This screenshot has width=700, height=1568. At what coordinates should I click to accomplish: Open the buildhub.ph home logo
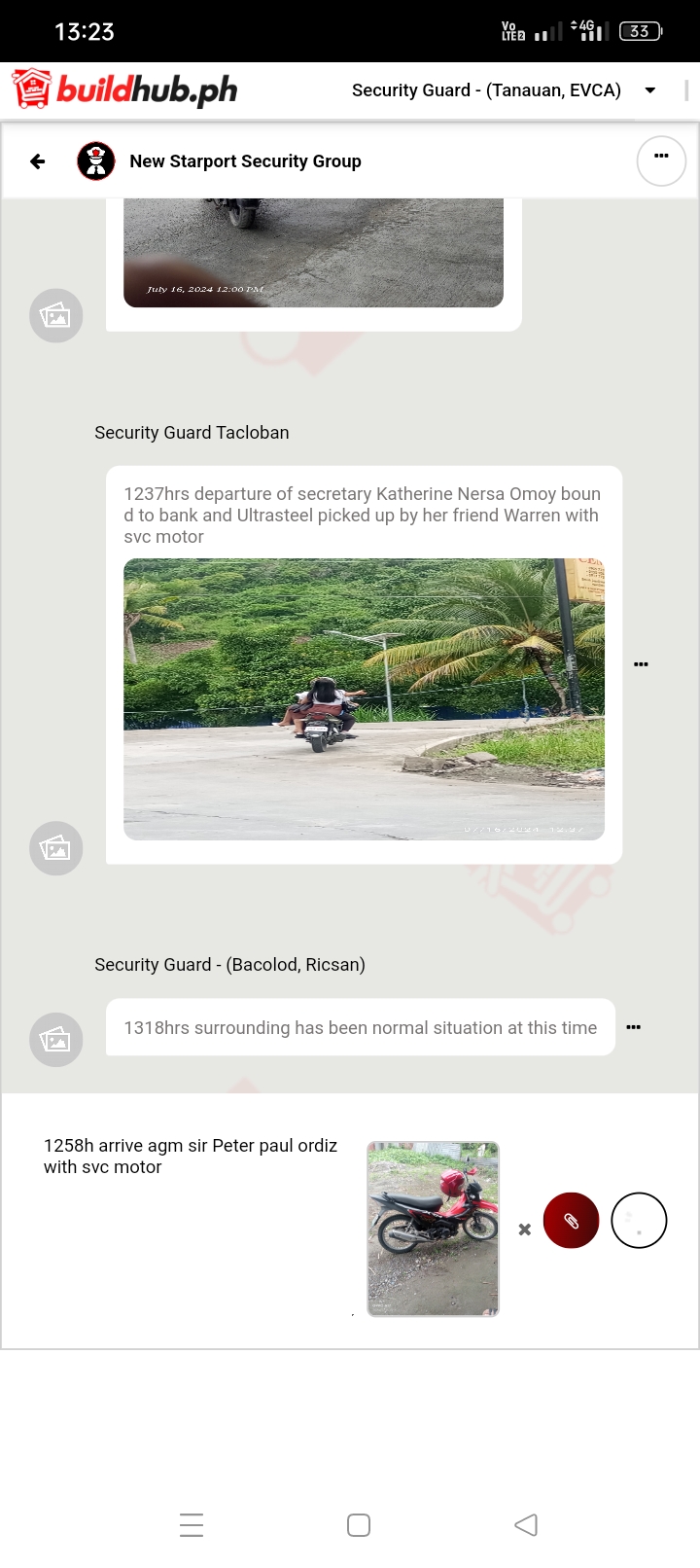(125, 89)
